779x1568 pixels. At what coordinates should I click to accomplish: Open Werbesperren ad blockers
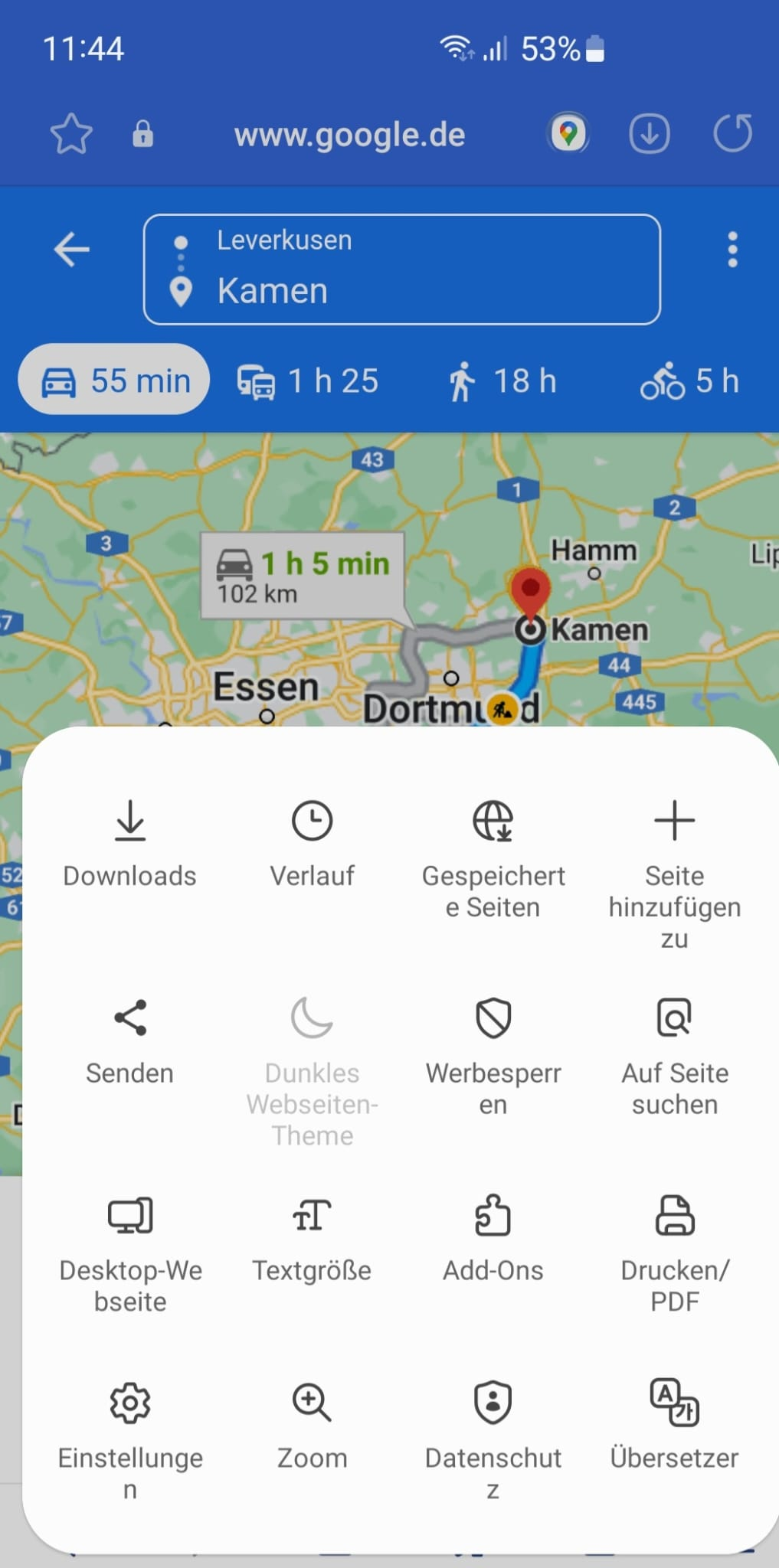point(493,1055)
